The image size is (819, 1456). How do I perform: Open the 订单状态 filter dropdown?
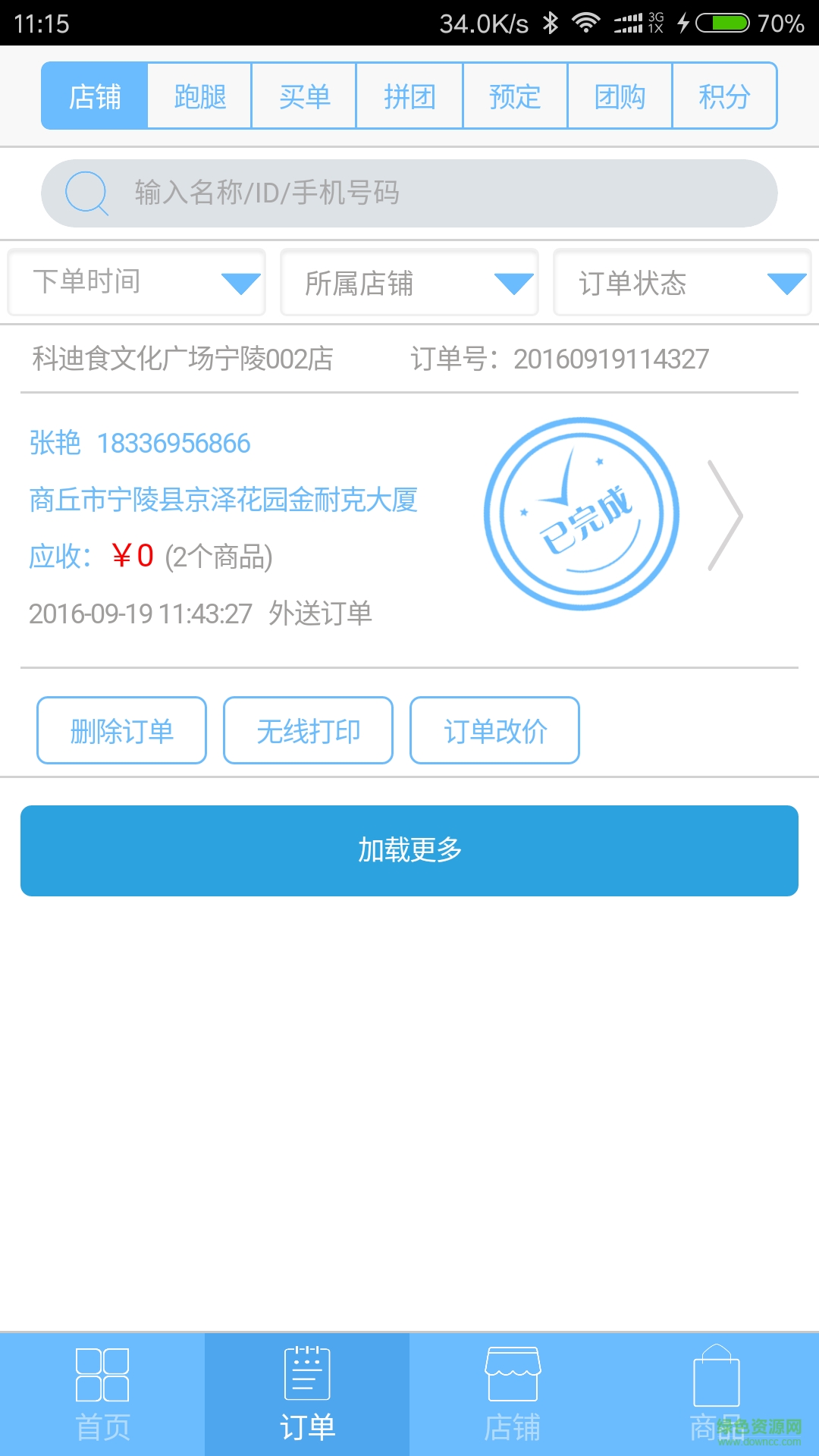click(x=682, y=282)
